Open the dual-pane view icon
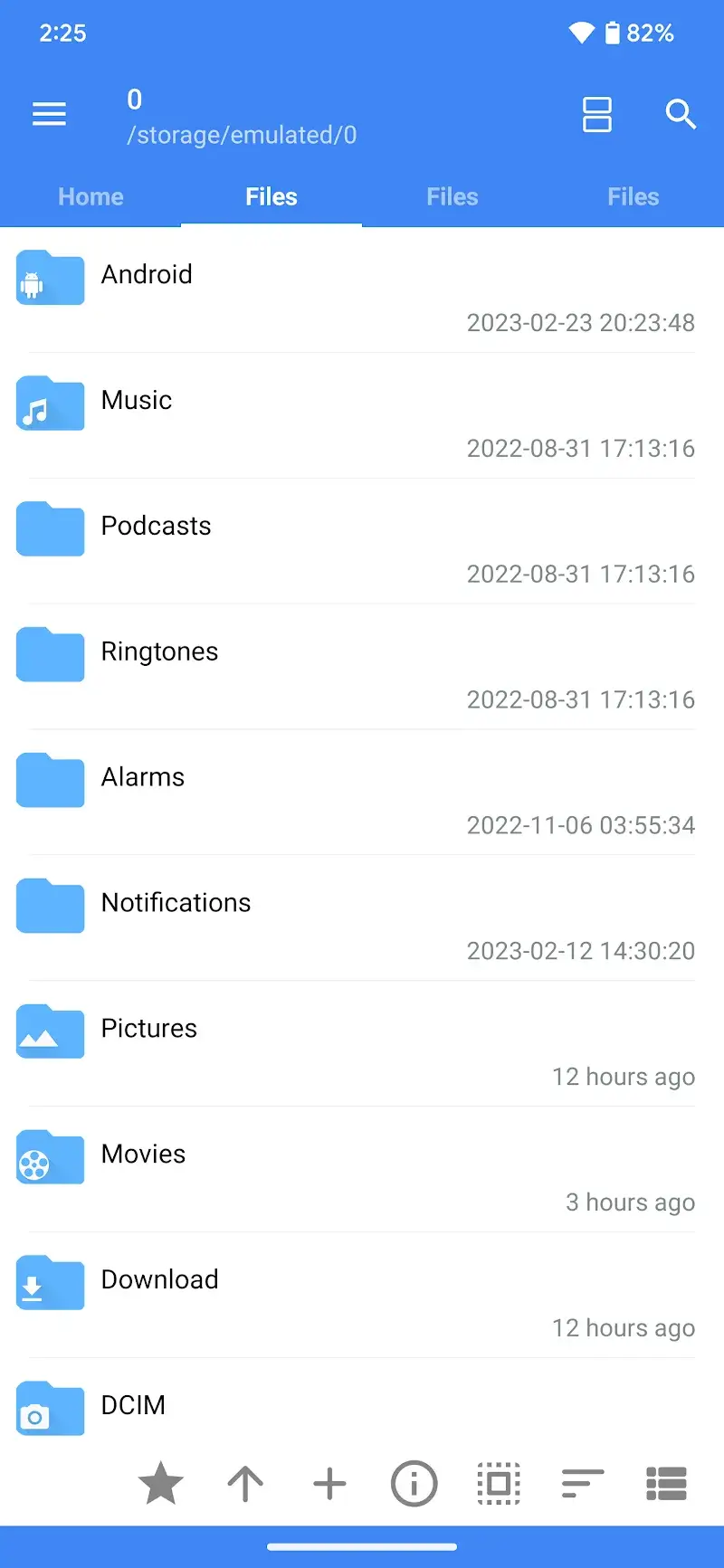 [597, 115]
